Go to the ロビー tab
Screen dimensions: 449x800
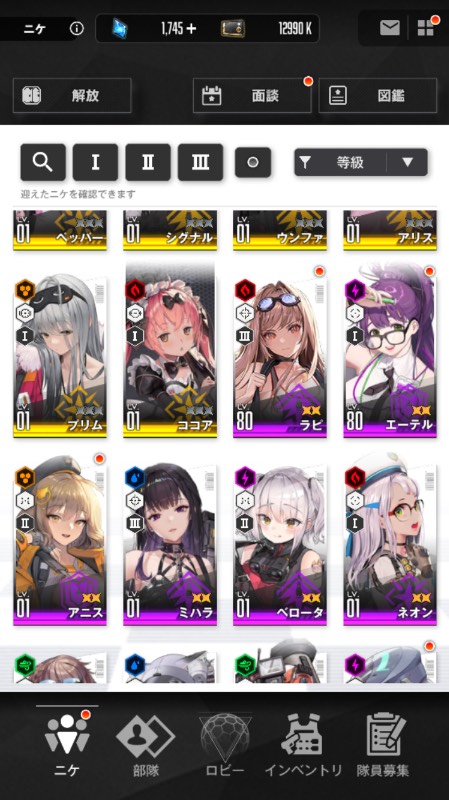click(225, 746)
